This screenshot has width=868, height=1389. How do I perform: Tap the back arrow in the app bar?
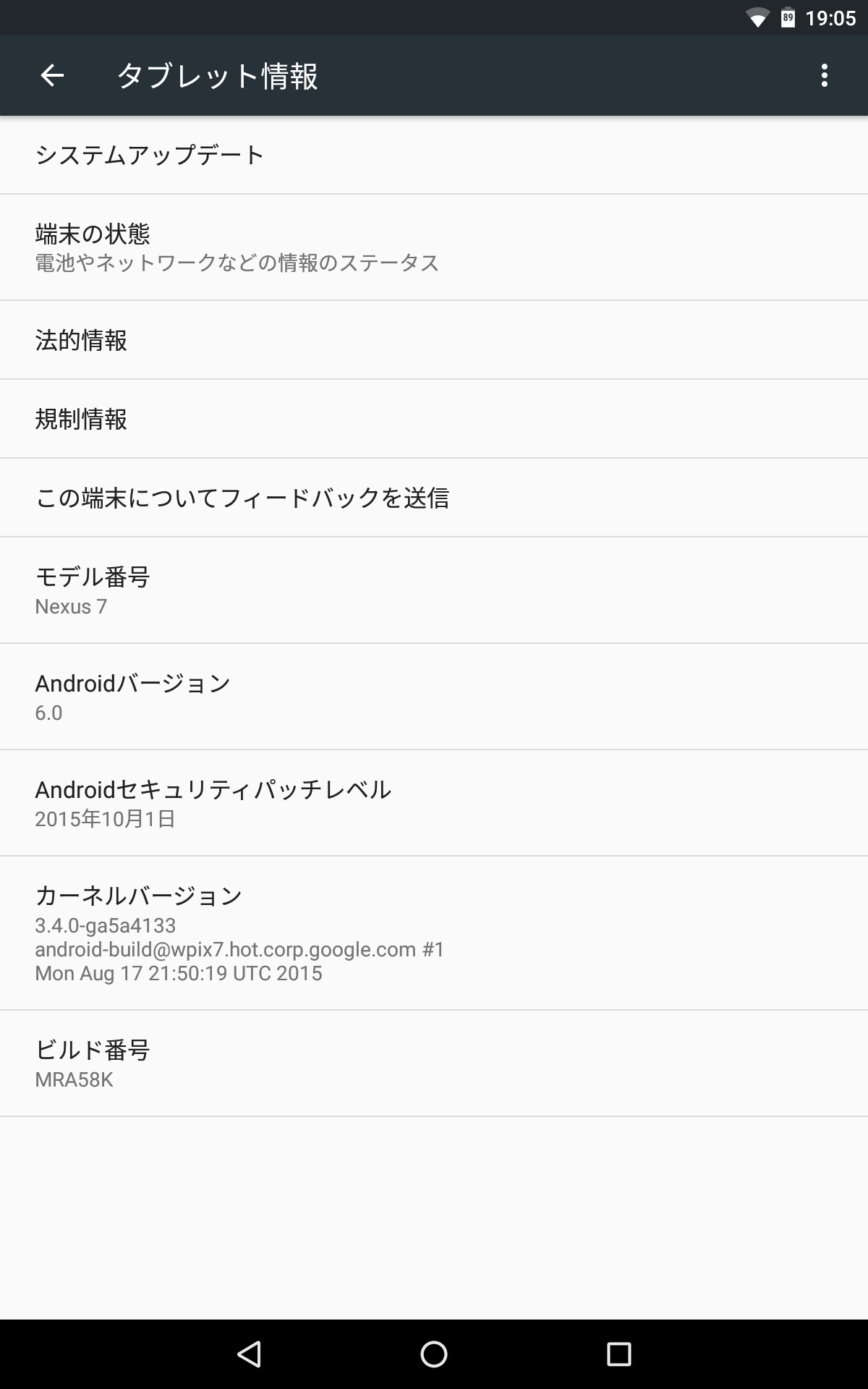click(53, 75)
